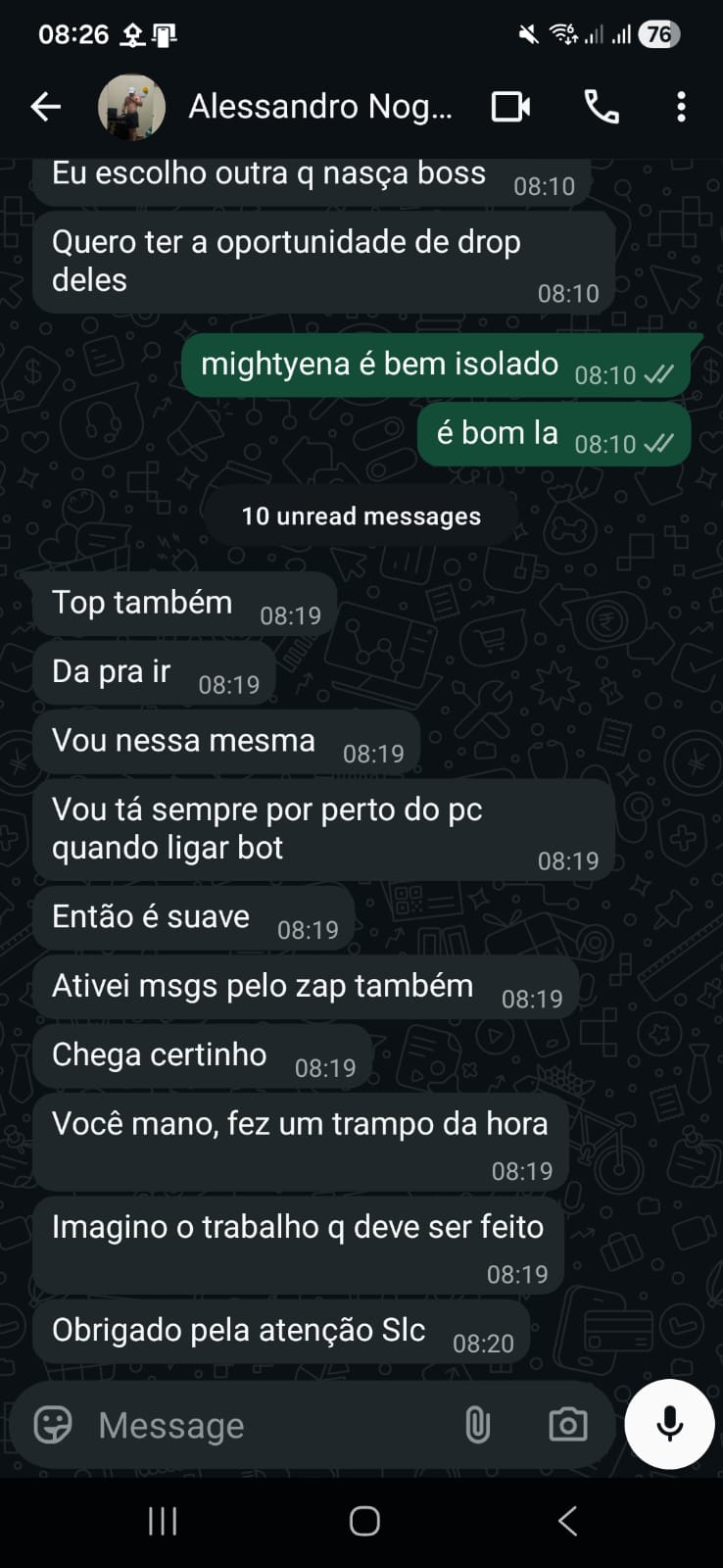Start a video call with Alessandro
This screenshot has width=723, height=1568.
point(510,107)
